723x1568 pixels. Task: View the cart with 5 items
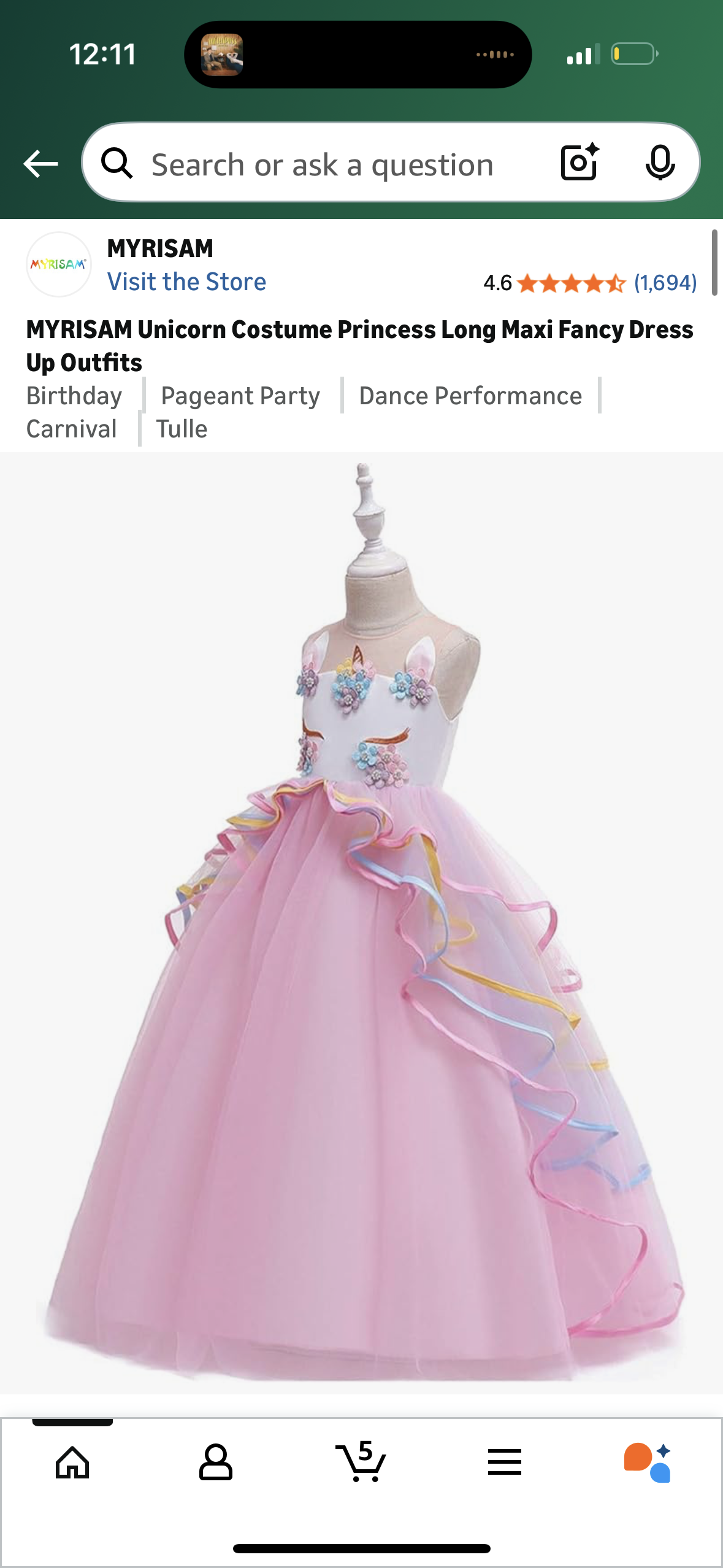pyautogui.click(x=361, y=1462)
